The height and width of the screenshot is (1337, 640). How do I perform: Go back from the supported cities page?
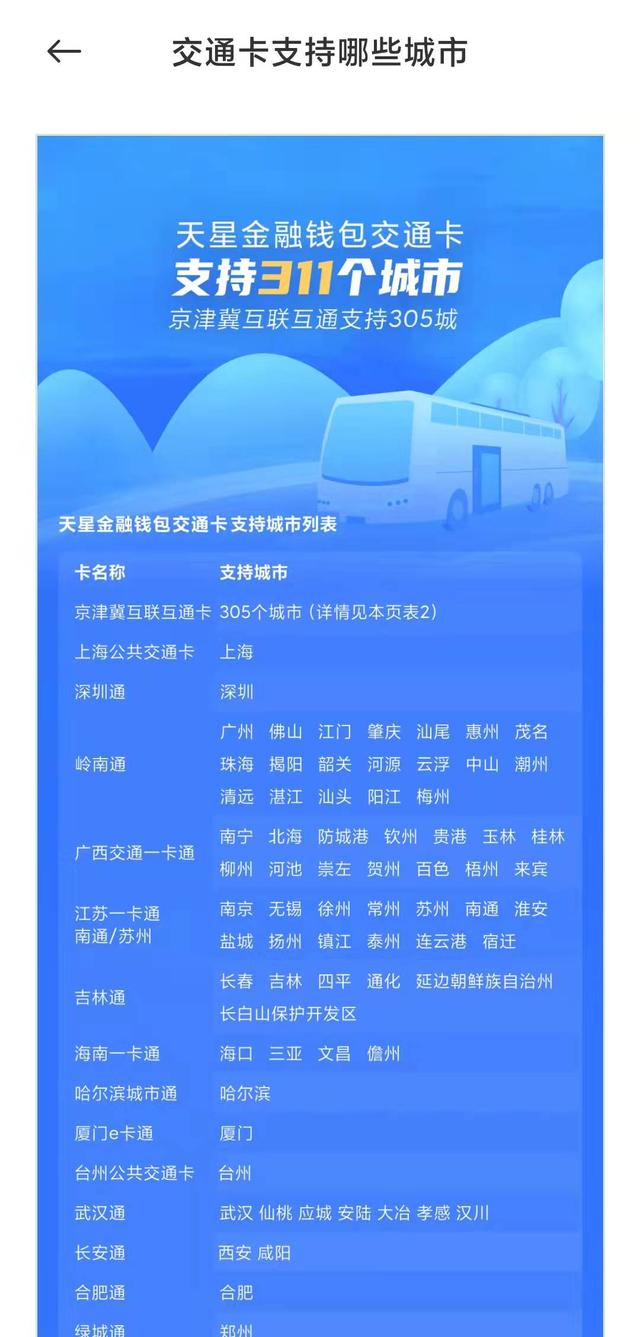click(x=64, y=52)
